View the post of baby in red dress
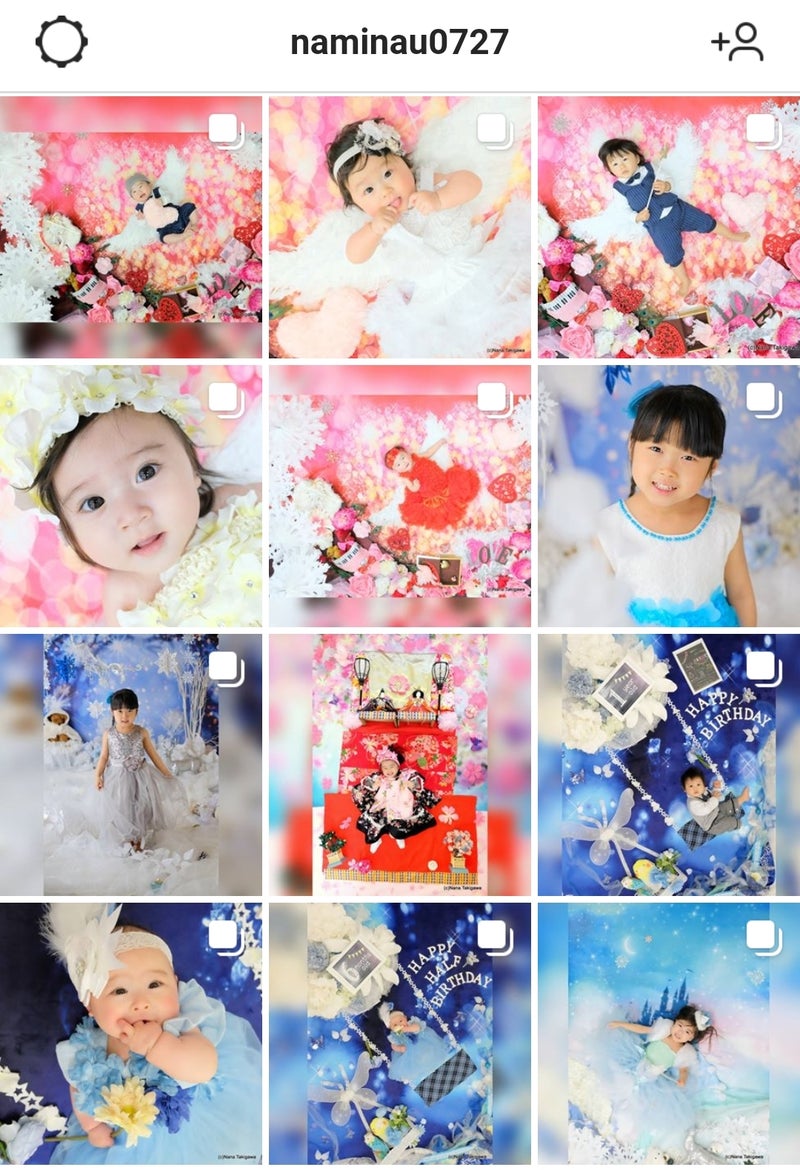 tap(400, 496)
